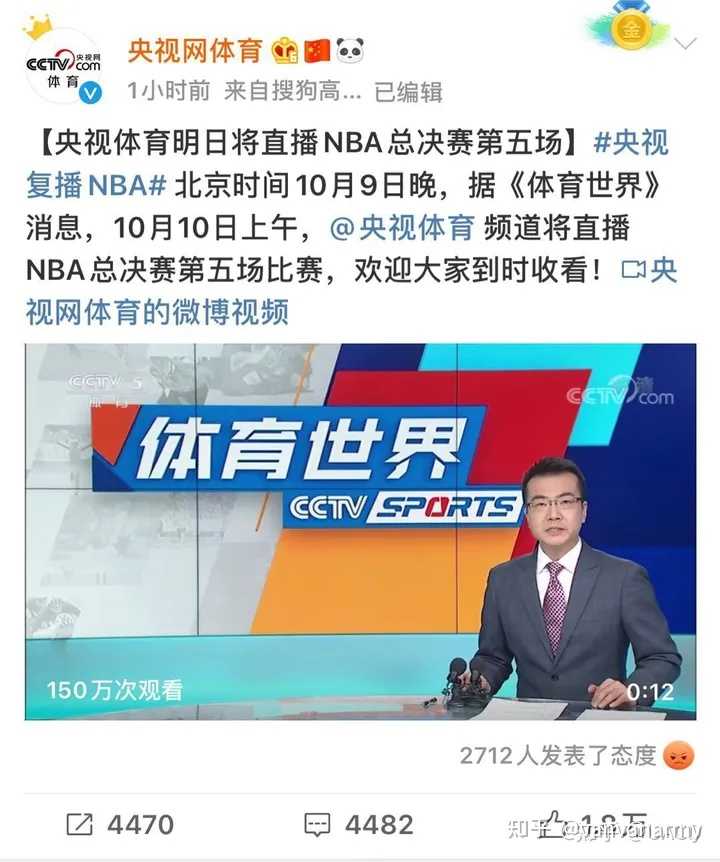This screenshot has height=862, width=720.
Task: Visit the @央视体育 mention
Action: pos(401,228)
